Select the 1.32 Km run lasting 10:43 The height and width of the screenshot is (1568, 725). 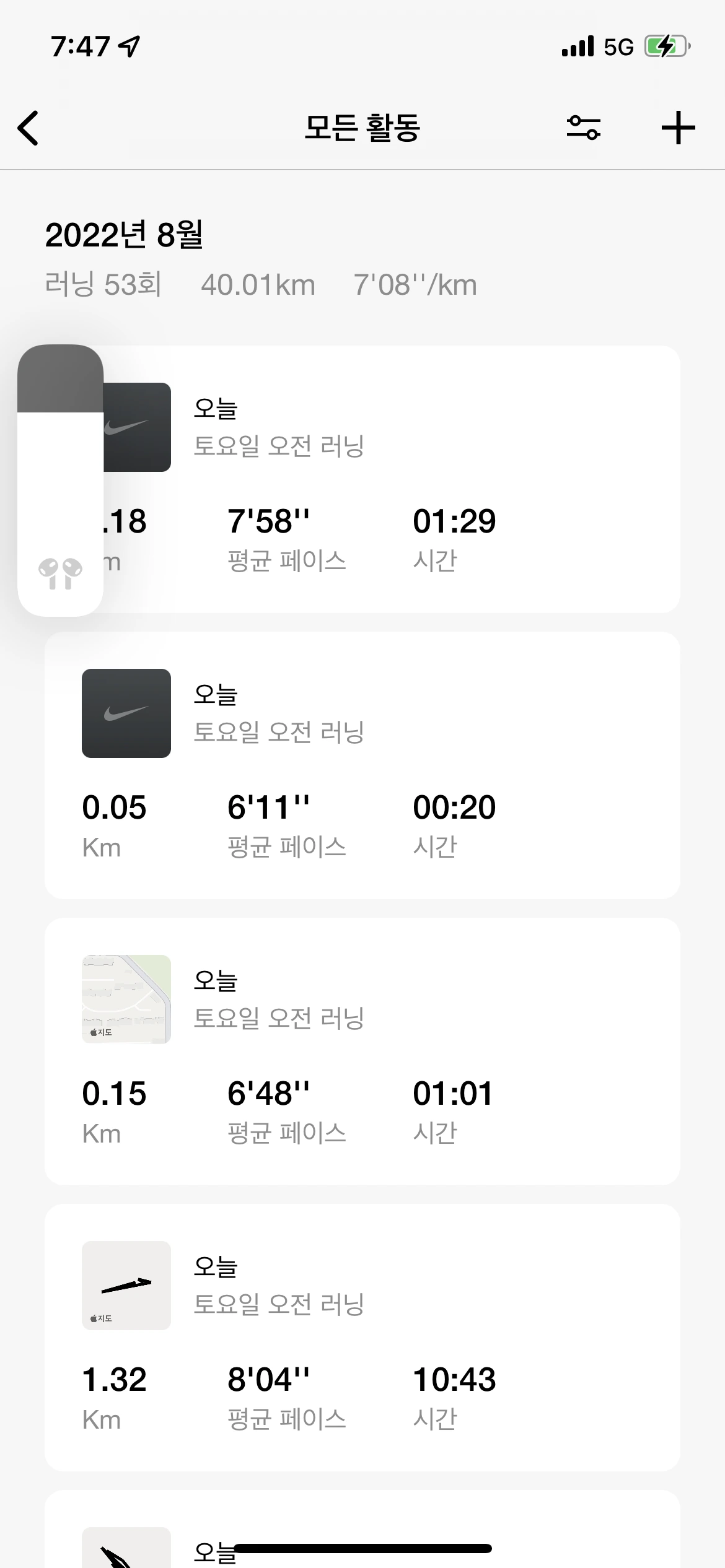362,1338
